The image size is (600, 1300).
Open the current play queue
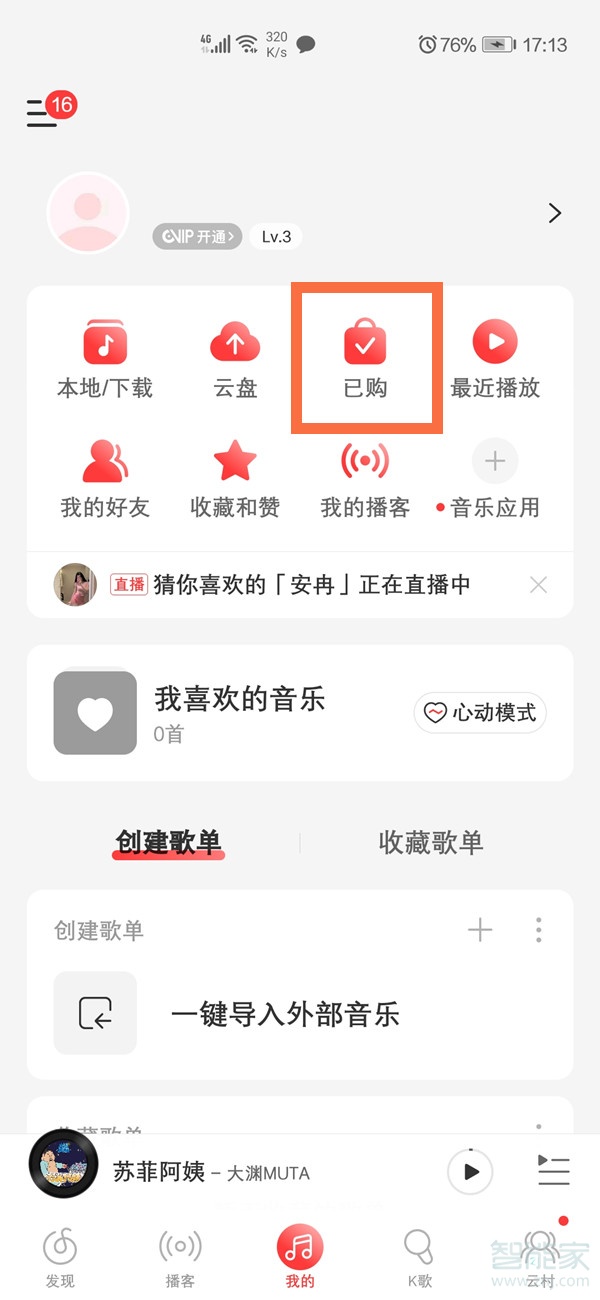[553, 1171]
